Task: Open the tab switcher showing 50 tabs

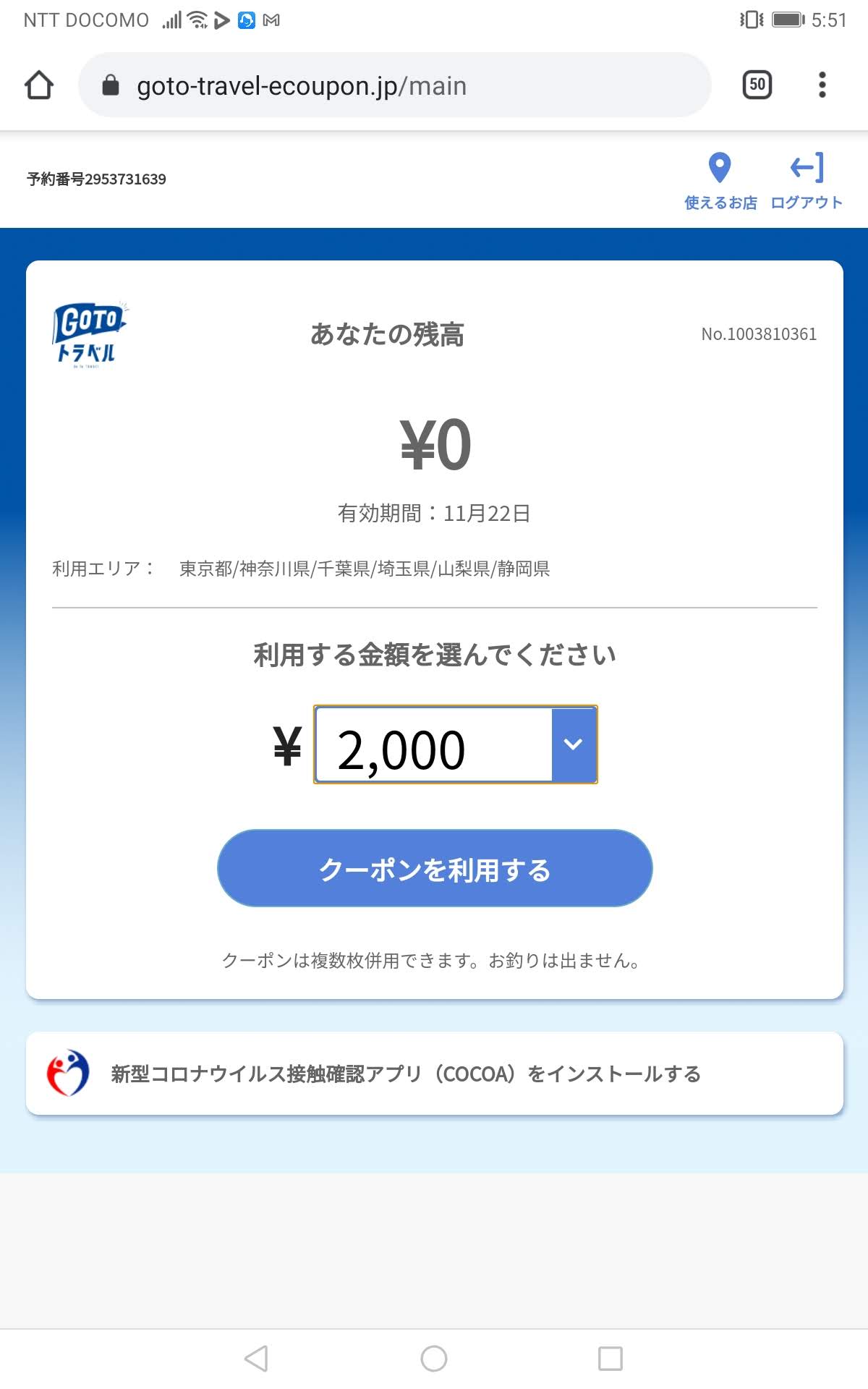Action: coord(757,85)
